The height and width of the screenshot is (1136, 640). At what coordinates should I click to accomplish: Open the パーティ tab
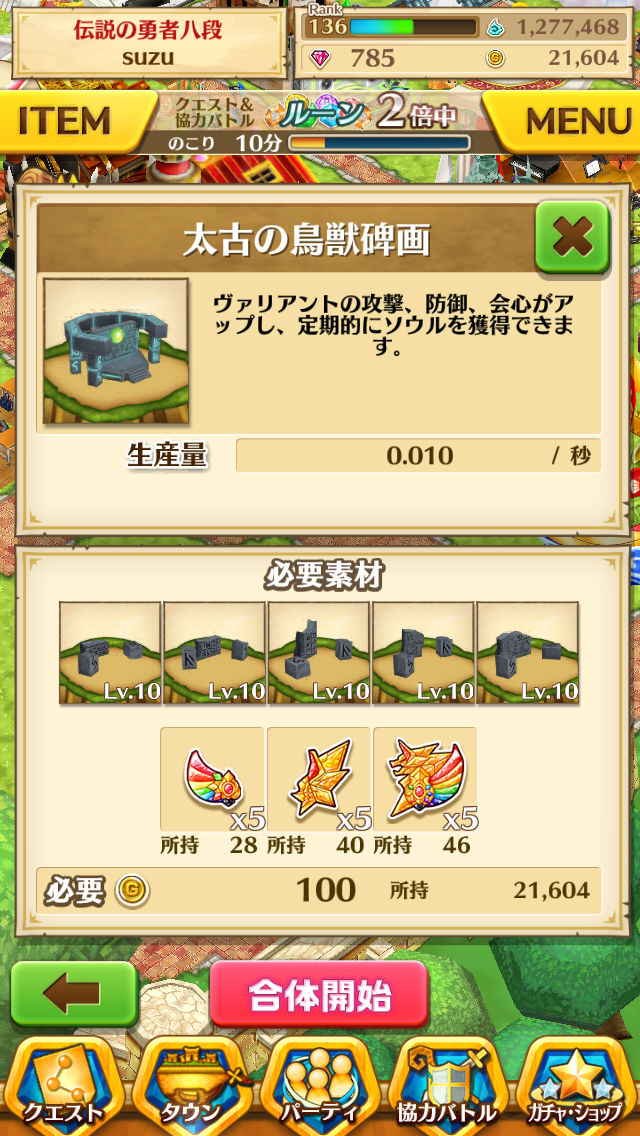(319, 1087)
